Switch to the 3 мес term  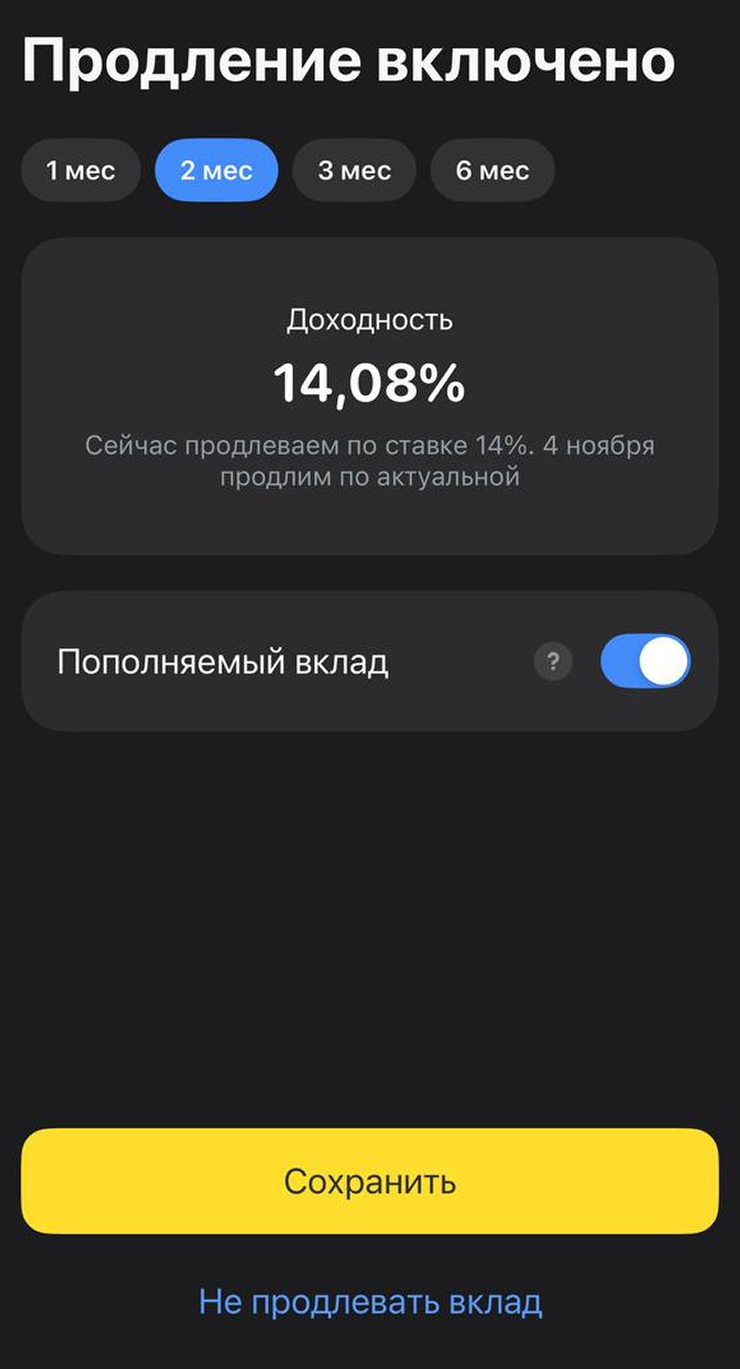(354, 170)
